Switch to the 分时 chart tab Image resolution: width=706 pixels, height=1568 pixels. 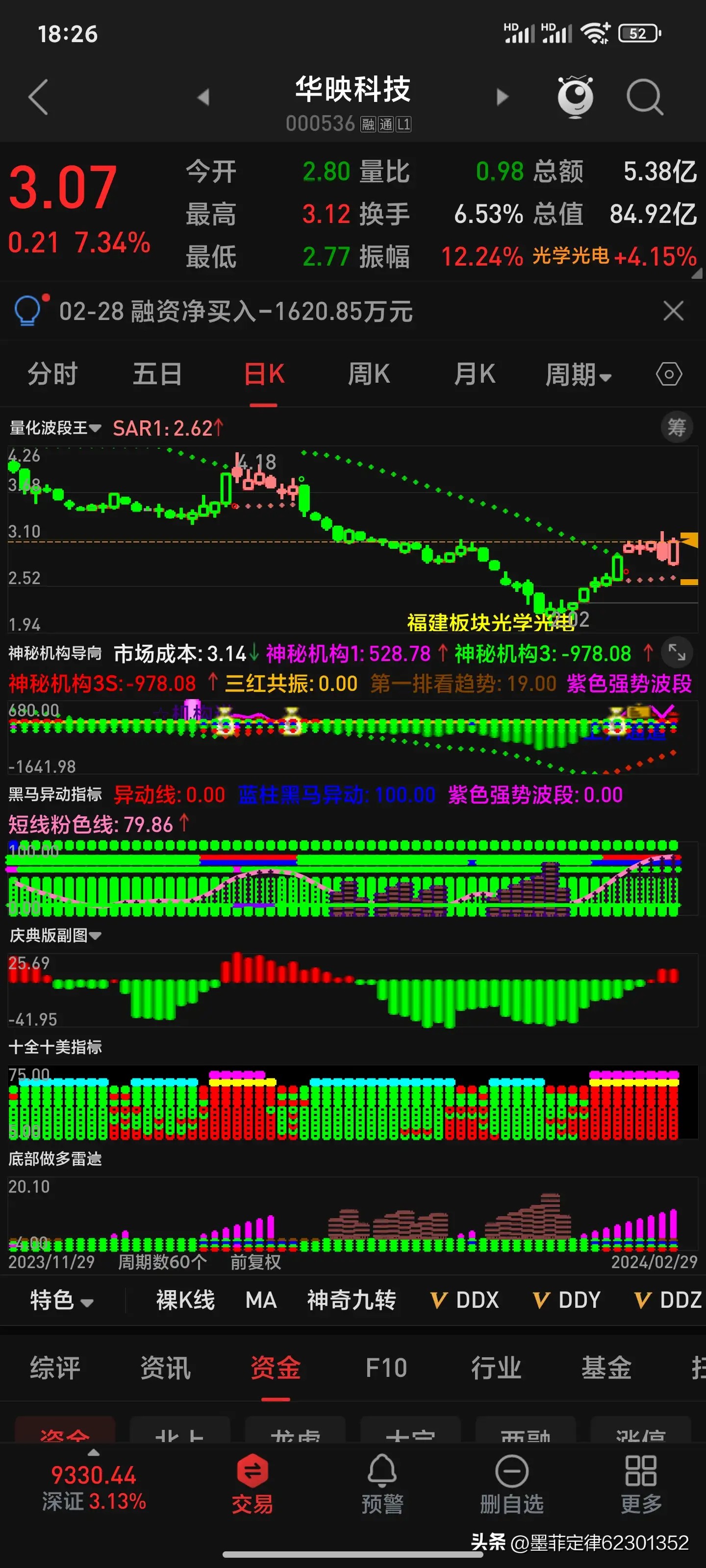[x=52, y=374]
